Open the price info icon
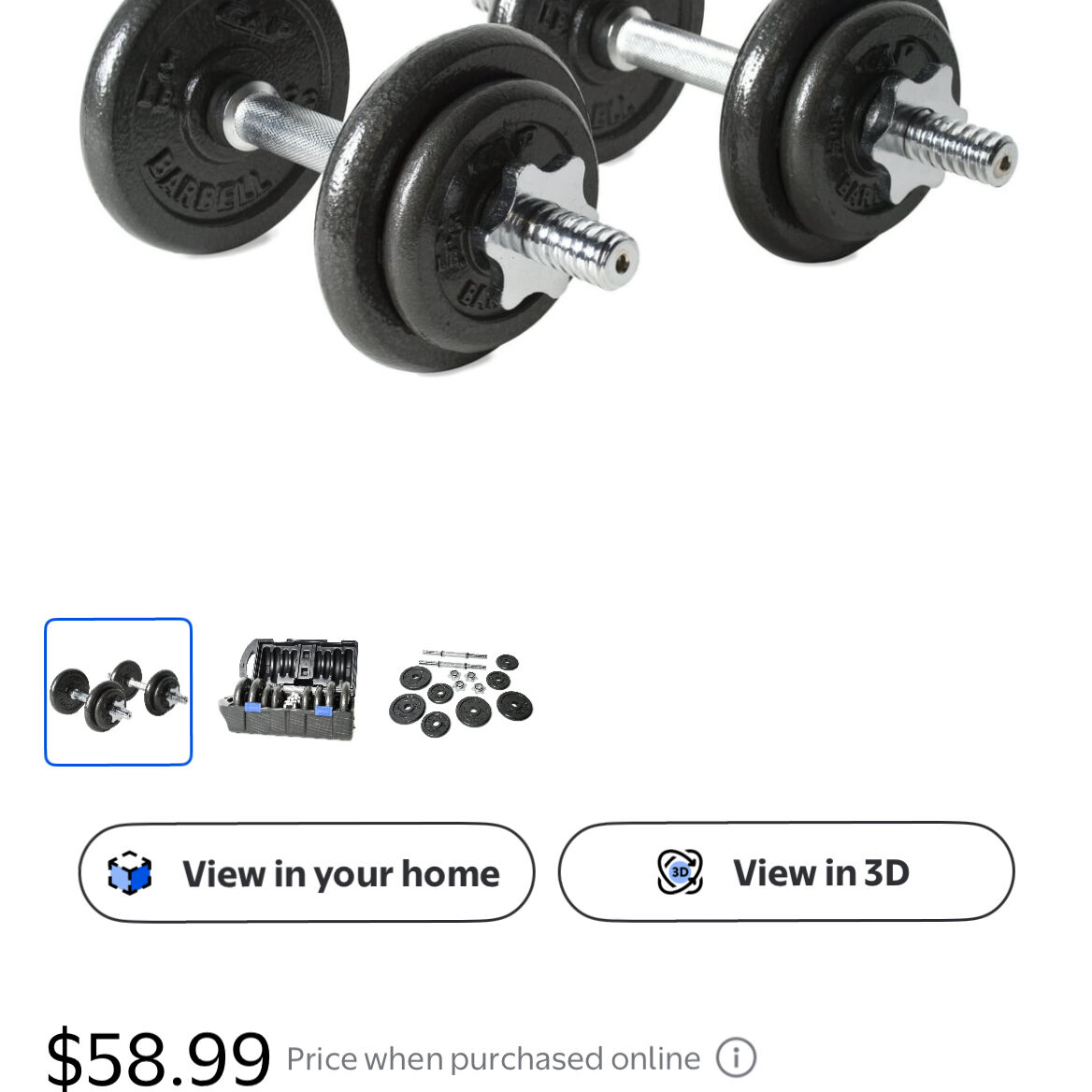The image size is (1092, 1092). coord(736,1058)
